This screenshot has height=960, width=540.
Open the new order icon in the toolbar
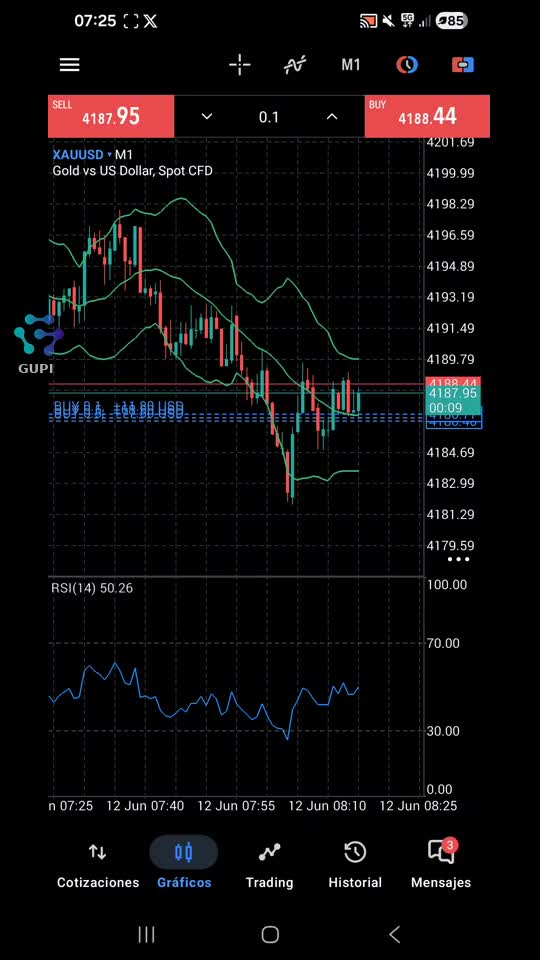(x=463, y=65)
